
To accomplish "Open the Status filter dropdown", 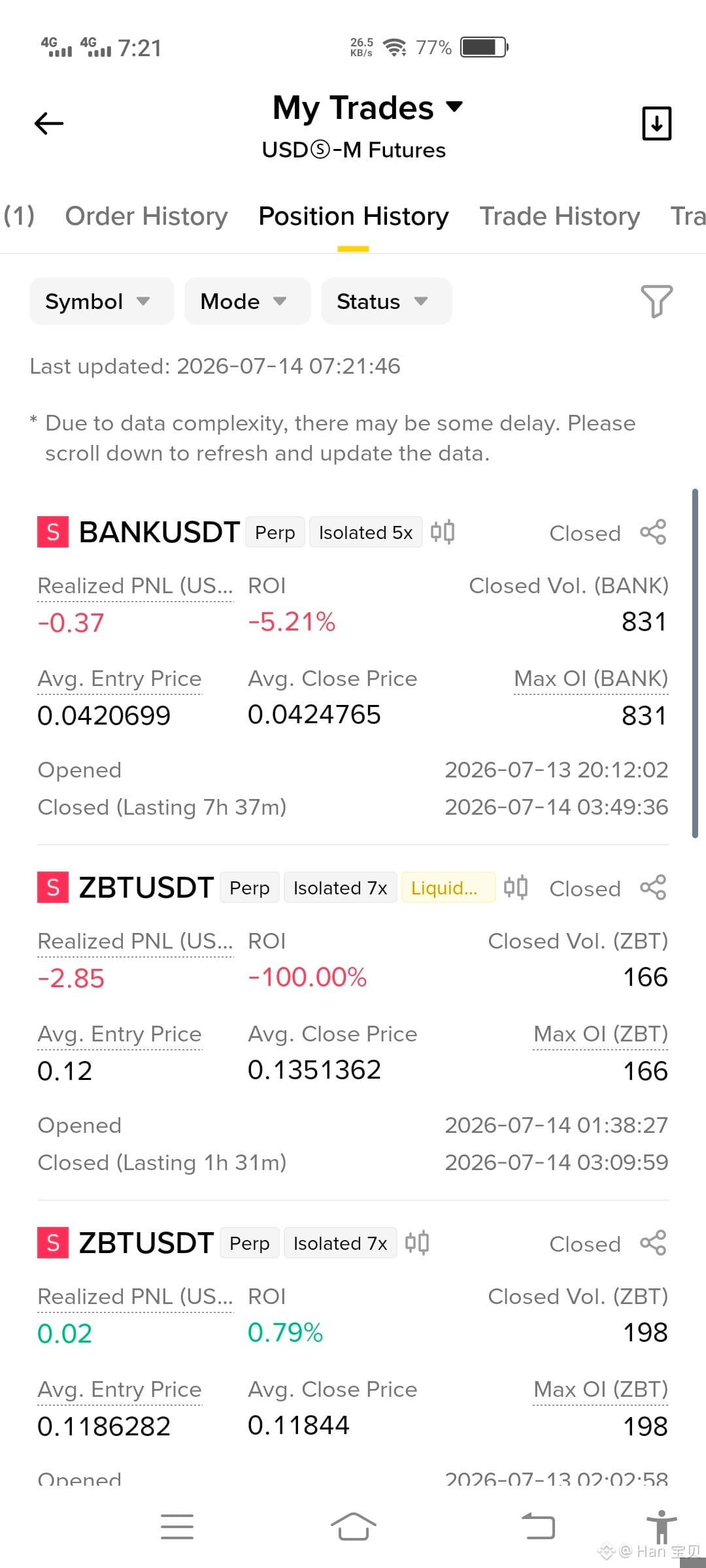I will 386,301.
